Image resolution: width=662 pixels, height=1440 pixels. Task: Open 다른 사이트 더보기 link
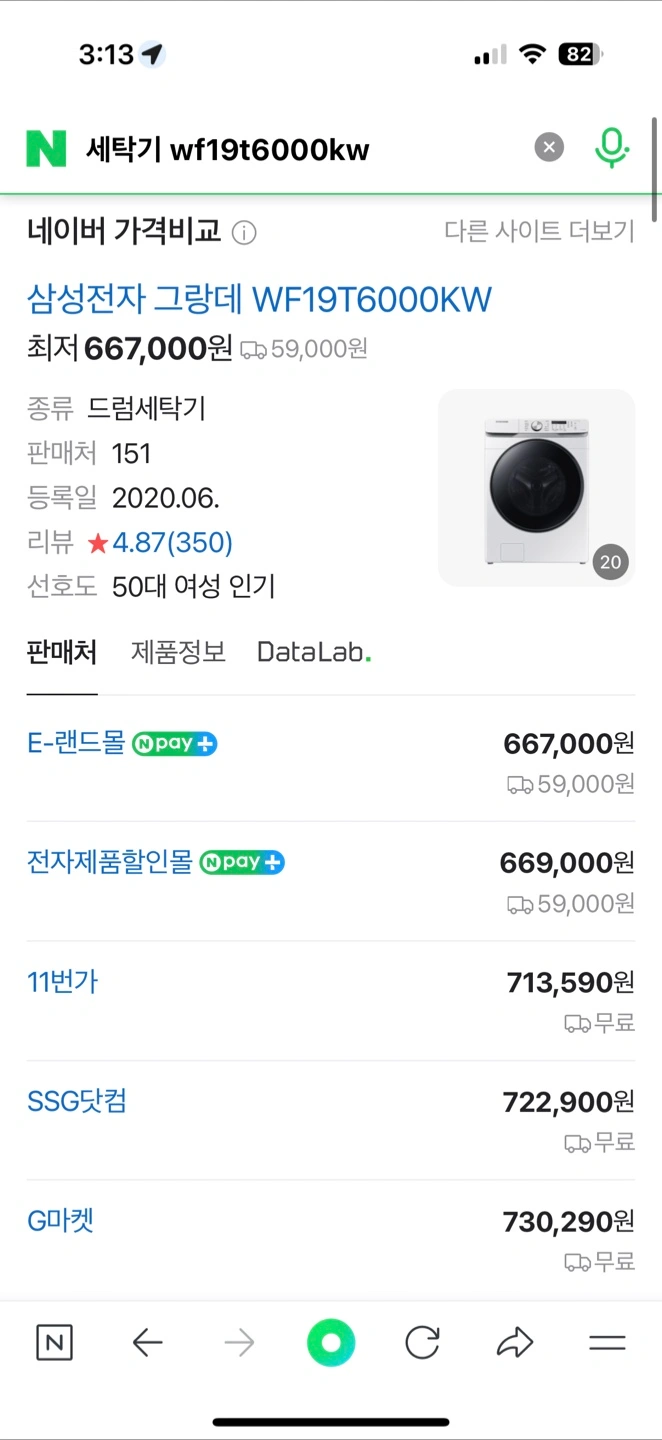tap(539, 232)
